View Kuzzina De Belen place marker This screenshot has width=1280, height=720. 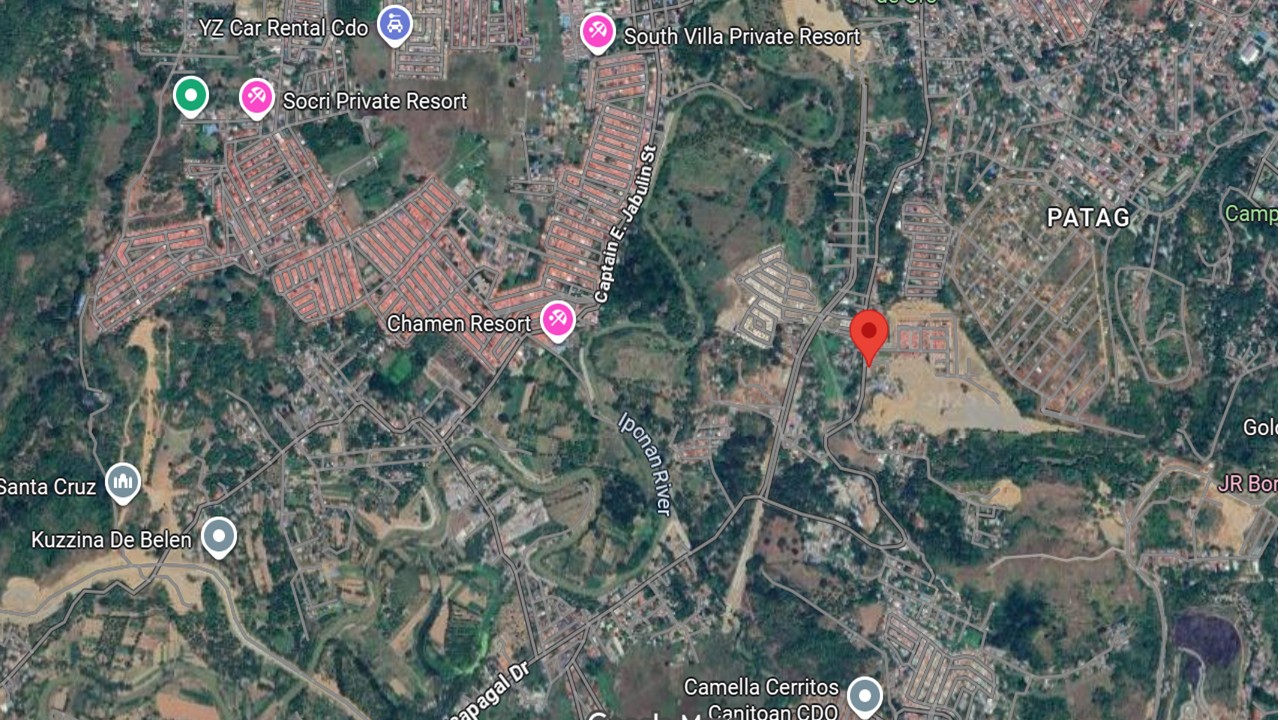pyautogui.click(x=219, y=536)
